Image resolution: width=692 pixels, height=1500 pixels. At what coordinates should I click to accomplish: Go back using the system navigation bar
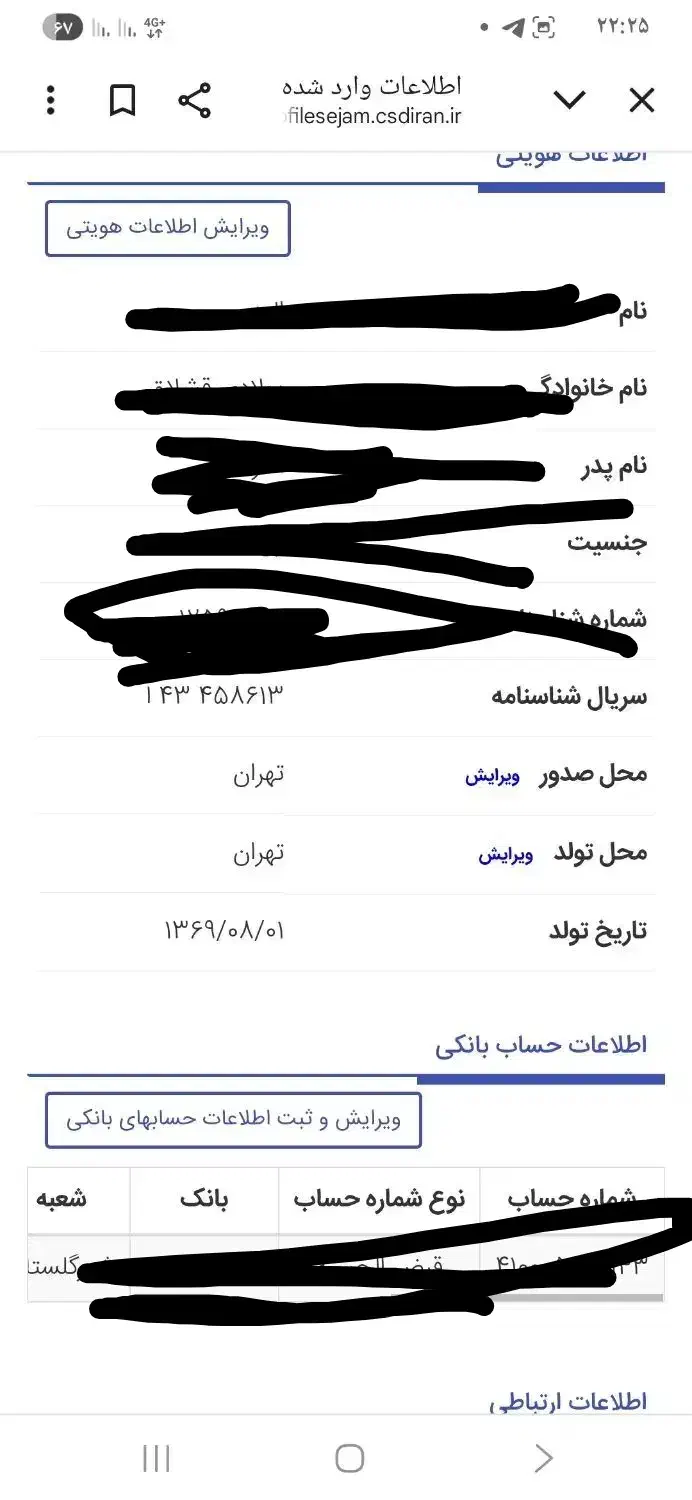543,1459
